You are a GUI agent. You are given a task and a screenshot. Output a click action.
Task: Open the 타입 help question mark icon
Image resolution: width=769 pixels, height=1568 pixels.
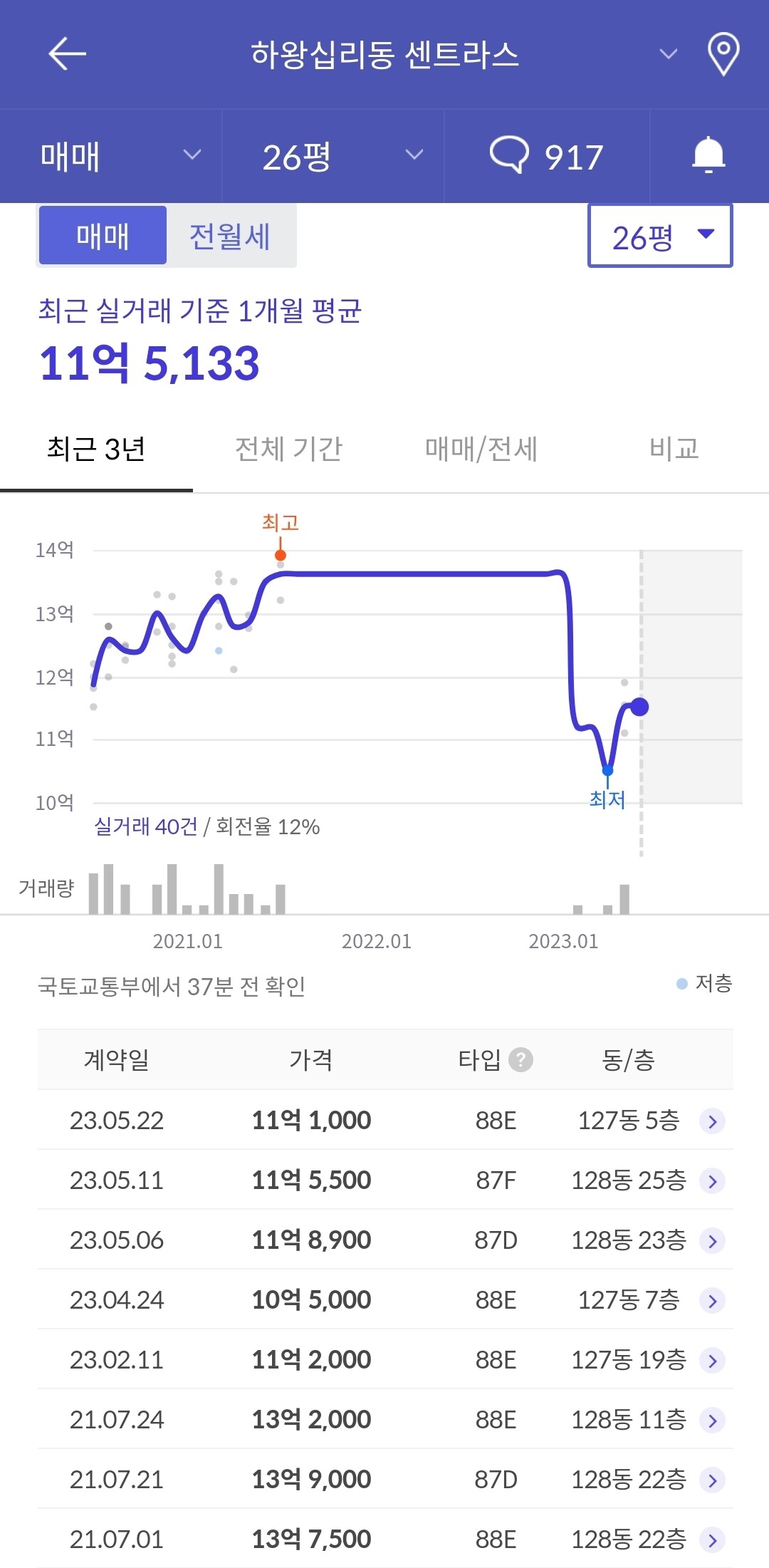click(x=520, y=1060)
